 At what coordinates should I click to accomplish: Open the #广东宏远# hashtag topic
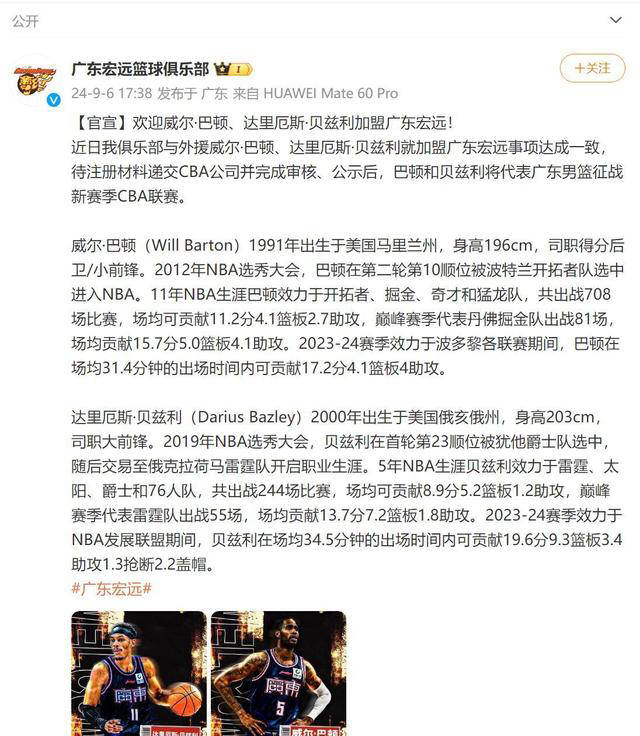click(112, 589)
